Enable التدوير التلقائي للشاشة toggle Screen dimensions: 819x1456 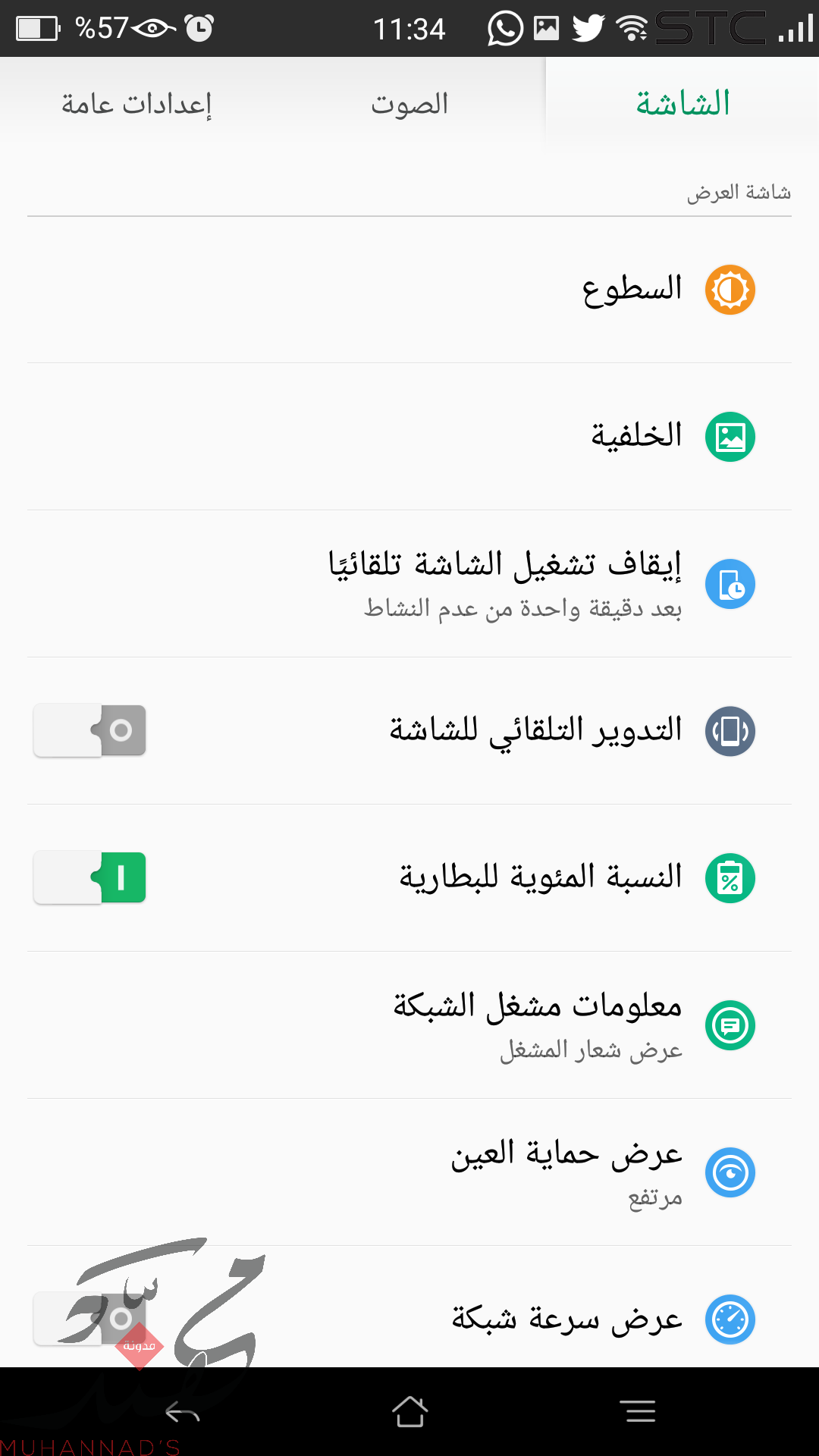coord(90,730)
